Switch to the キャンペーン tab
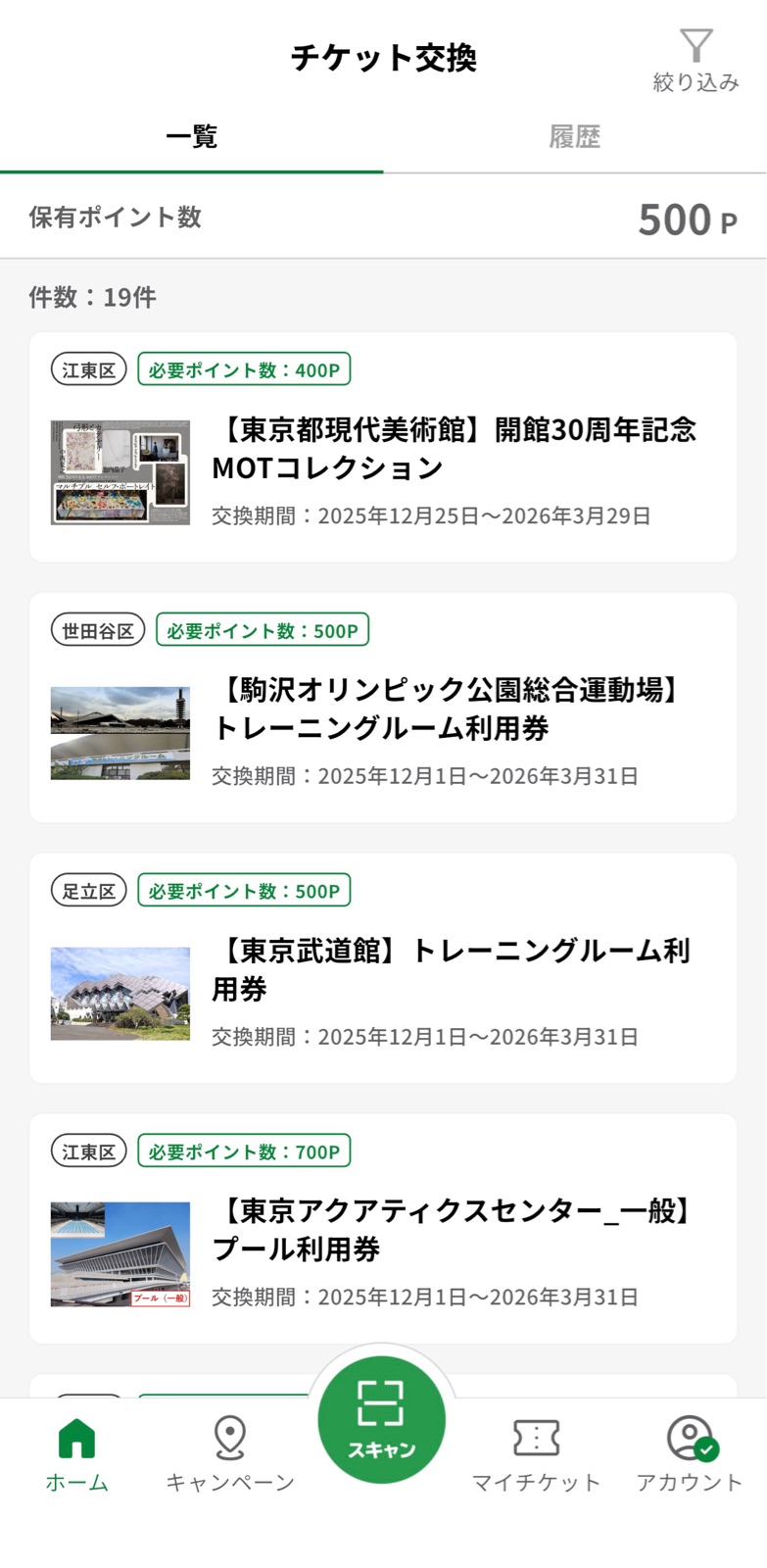Image resolution: width=767 pixels, height=1568 pixels. pyautogui.click(x=230, y=1455)
